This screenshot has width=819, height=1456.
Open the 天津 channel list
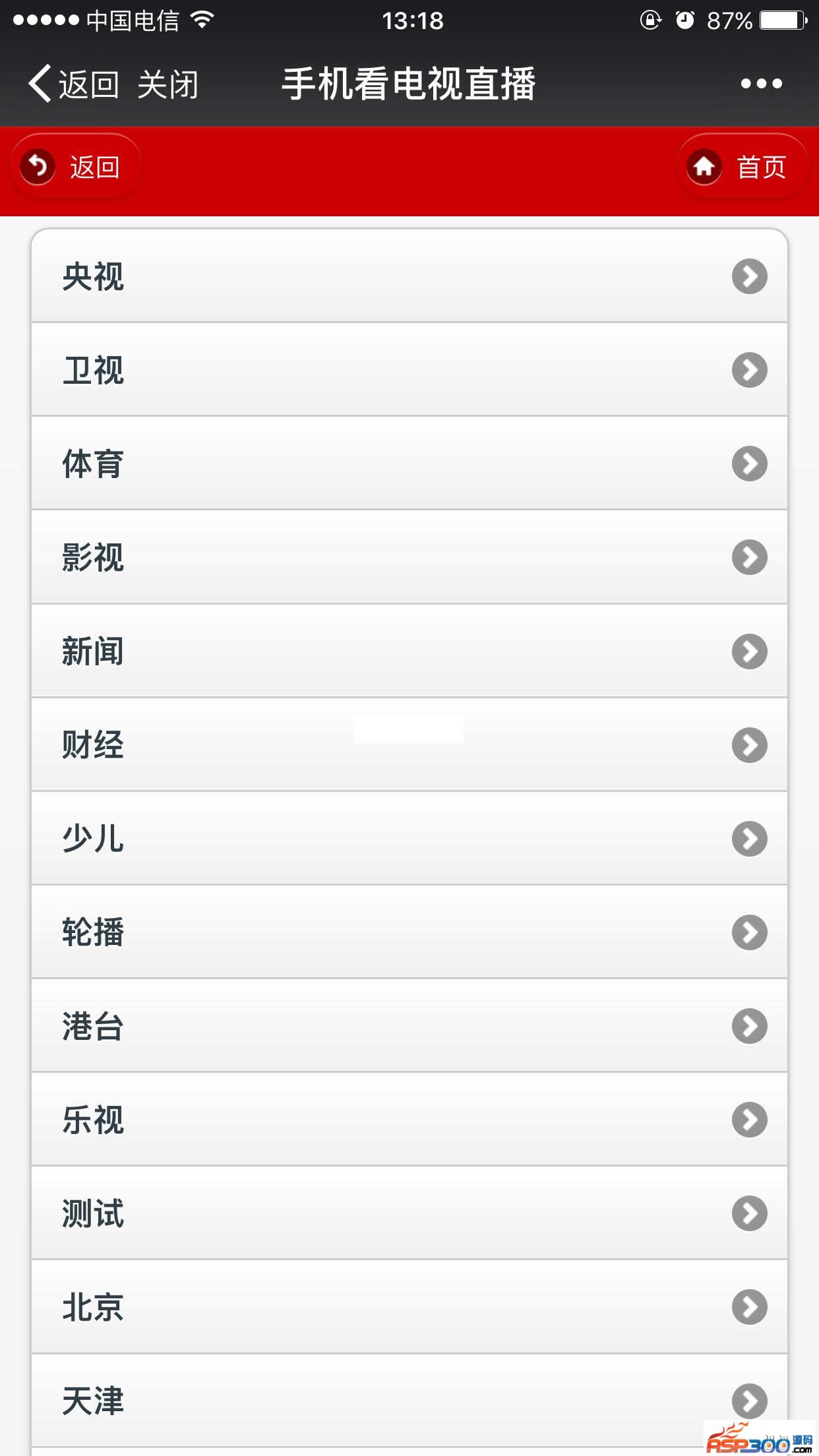coord(409,1401)
